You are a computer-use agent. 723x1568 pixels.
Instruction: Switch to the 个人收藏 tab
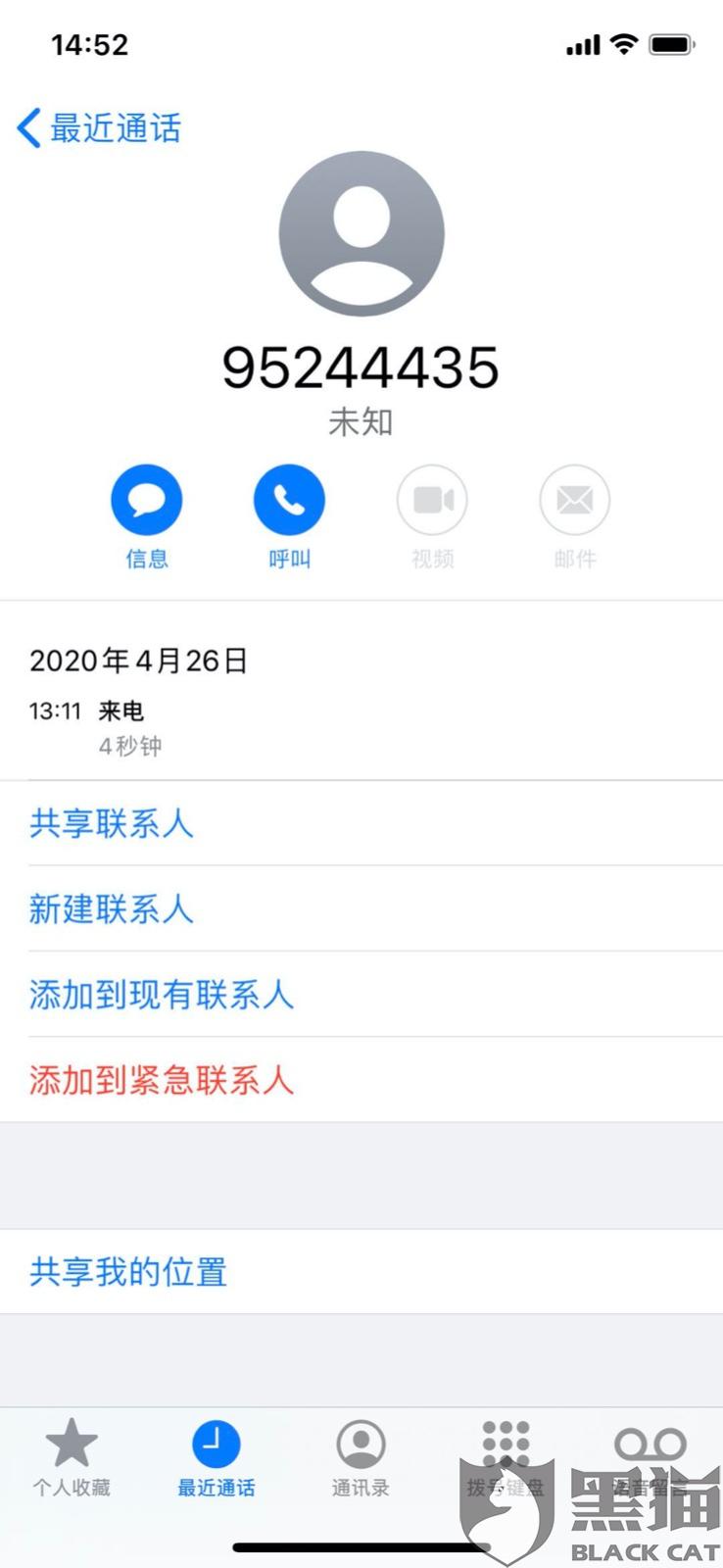pos(72,1458)
